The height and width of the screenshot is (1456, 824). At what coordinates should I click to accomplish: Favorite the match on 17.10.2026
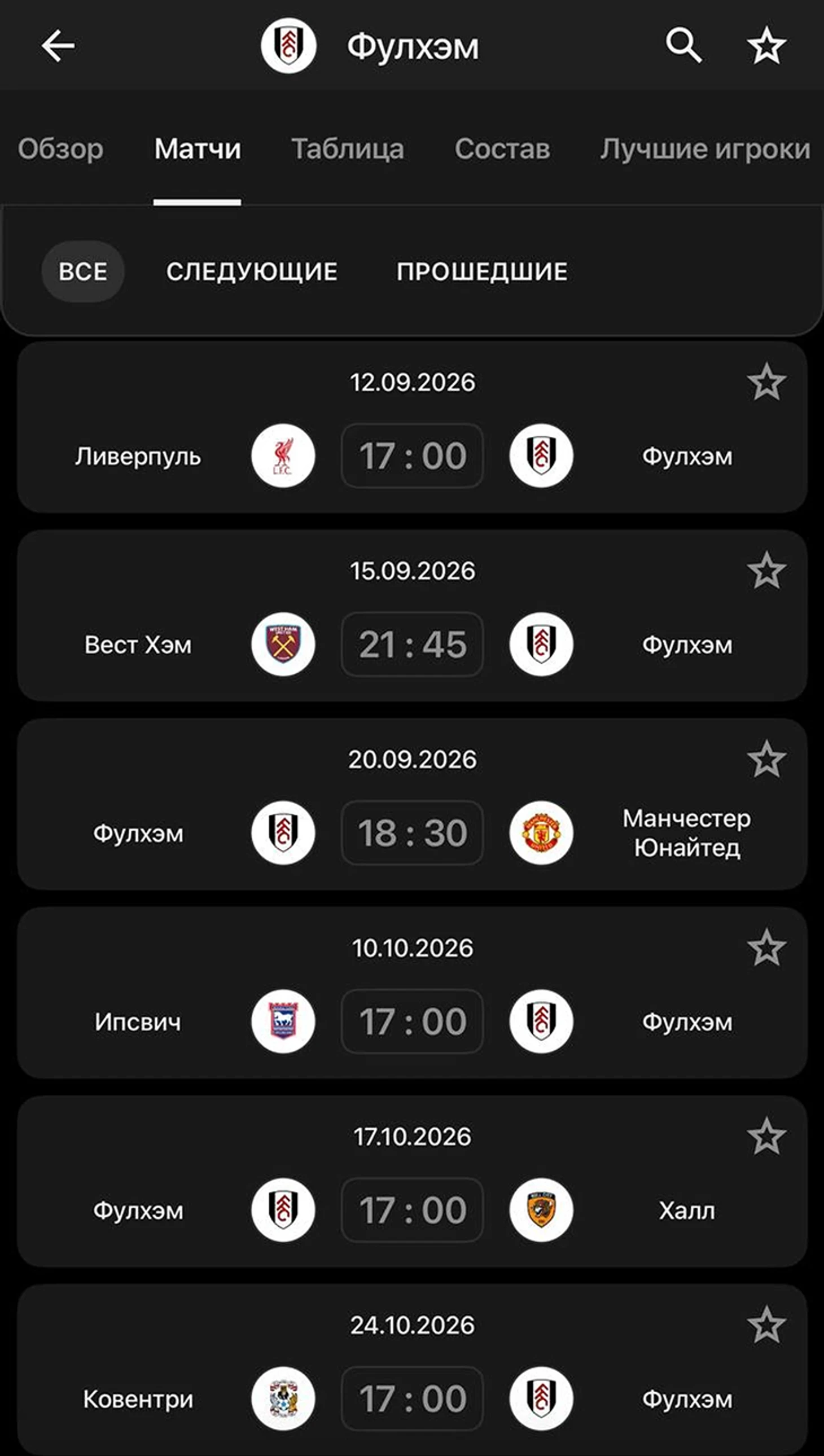coord(766,1135)
